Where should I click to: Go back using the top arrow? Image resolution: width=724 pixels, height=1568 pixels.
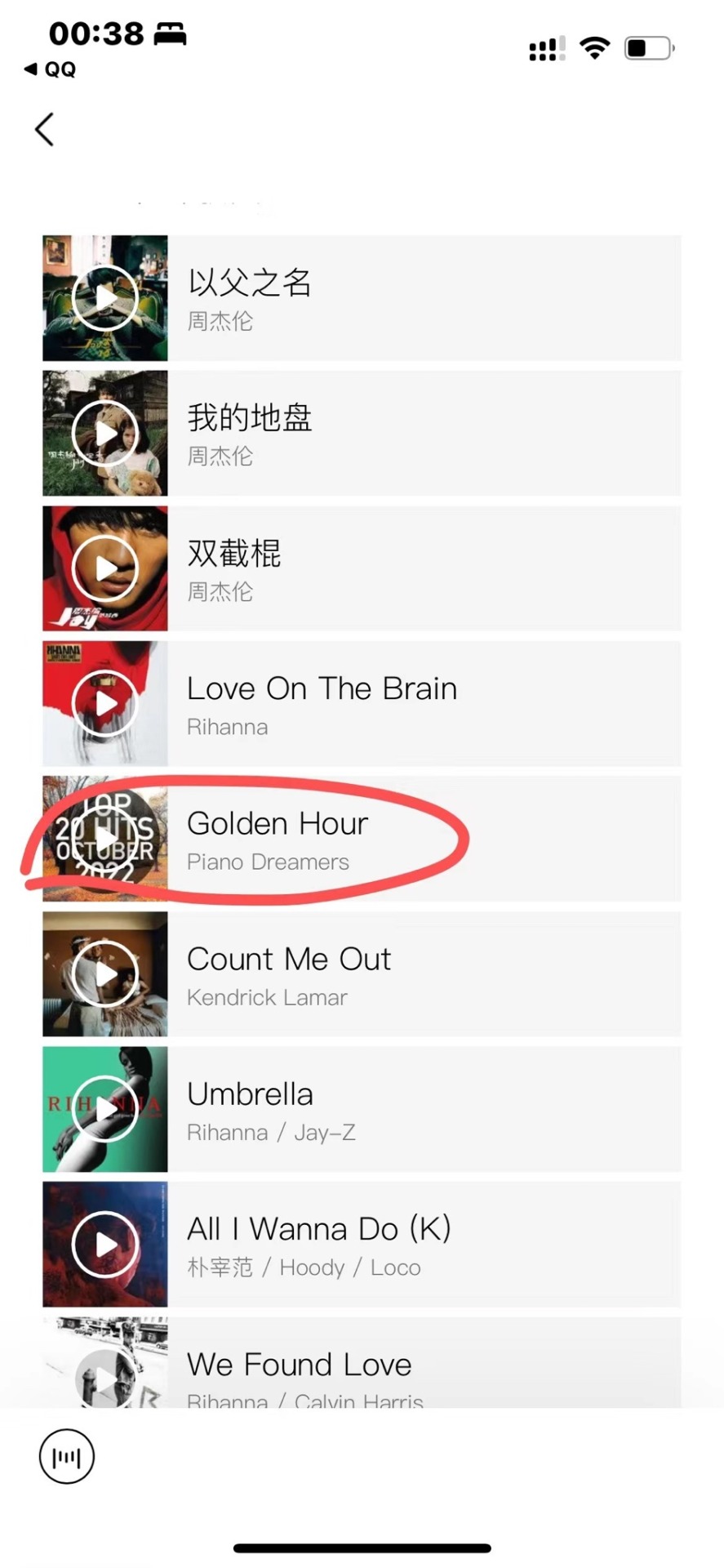pos(45,129)
